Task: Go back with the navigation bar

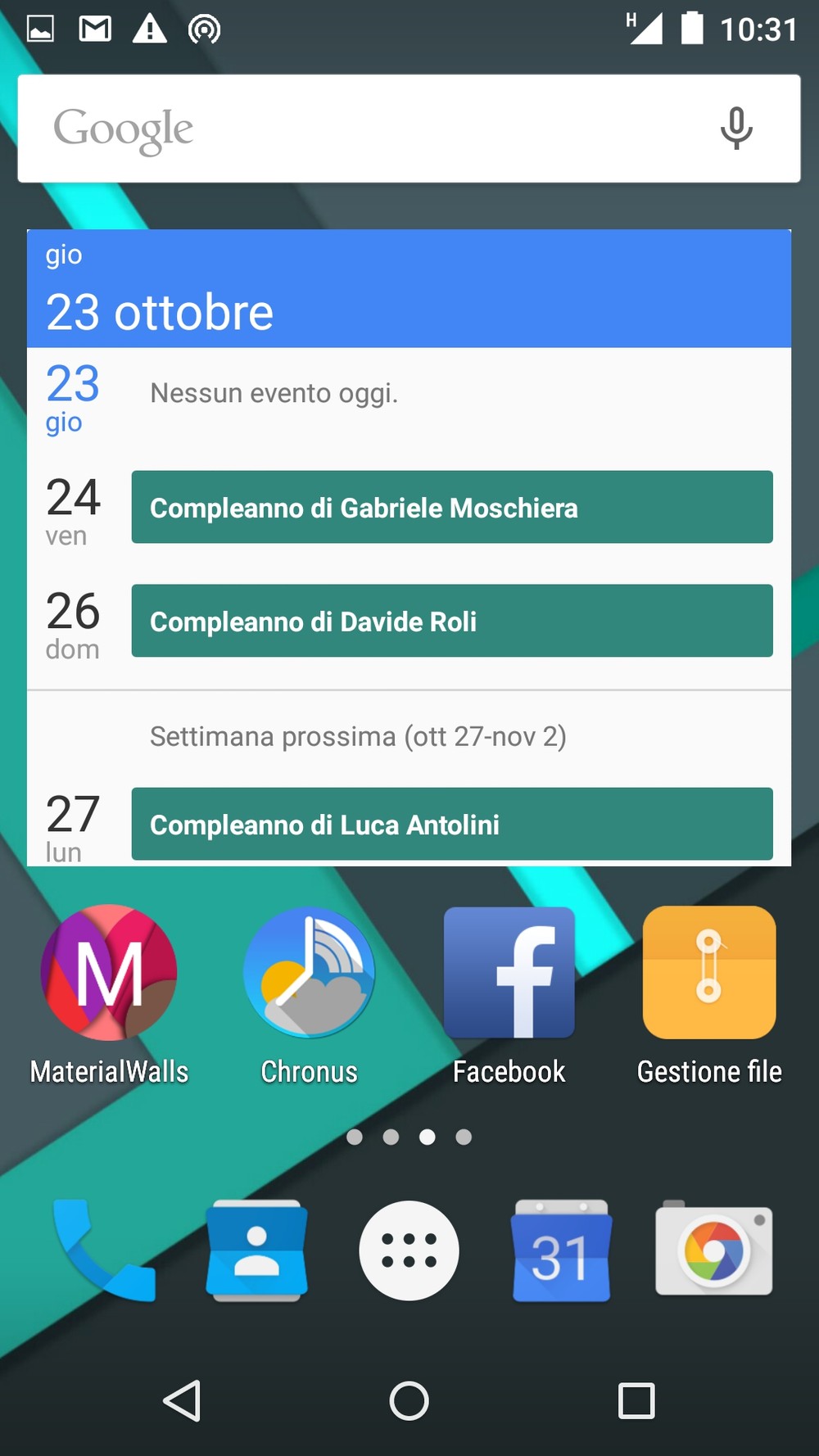Action: pyautogui.click(x=182, y=1400)
